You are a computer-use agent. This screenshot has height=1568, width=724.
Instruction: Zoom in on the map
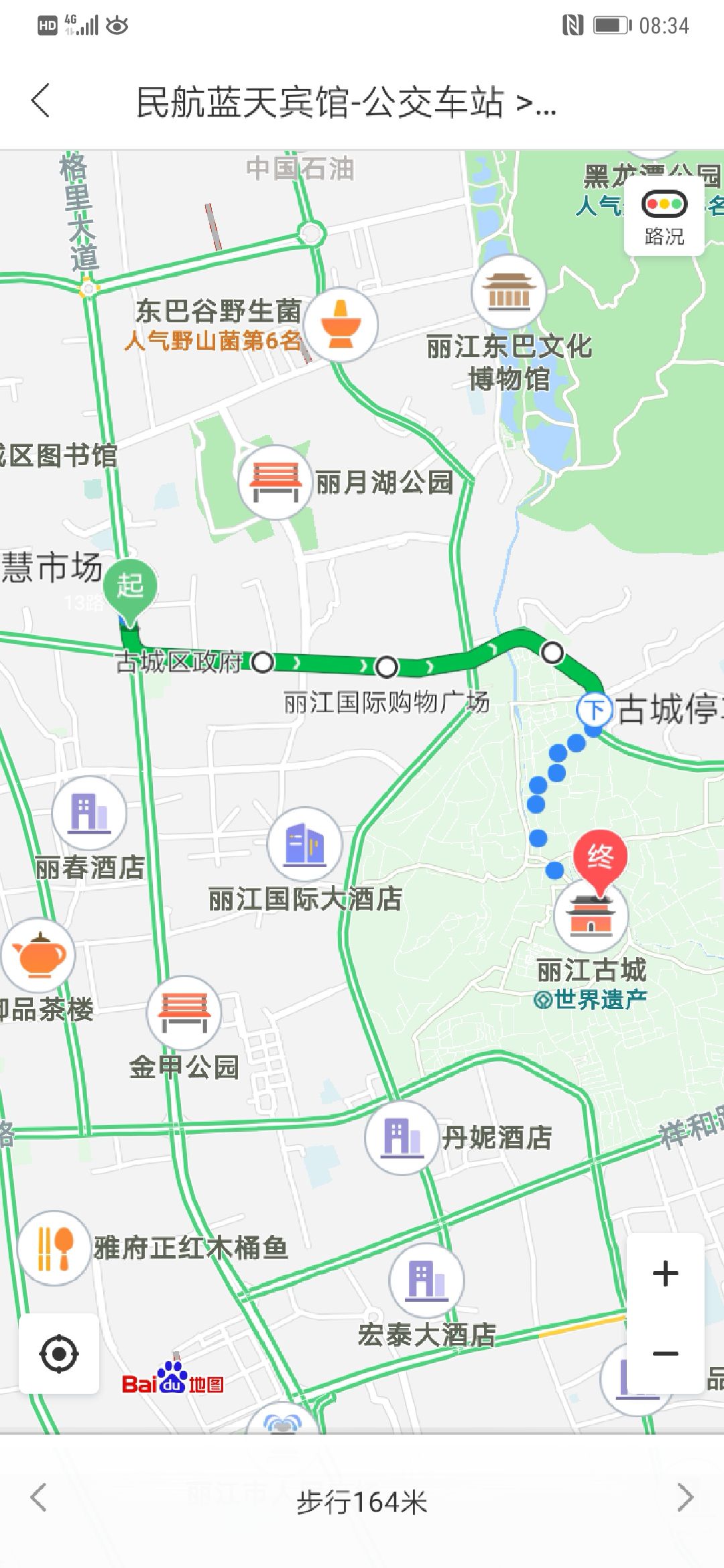click(x=665, y=1273)
